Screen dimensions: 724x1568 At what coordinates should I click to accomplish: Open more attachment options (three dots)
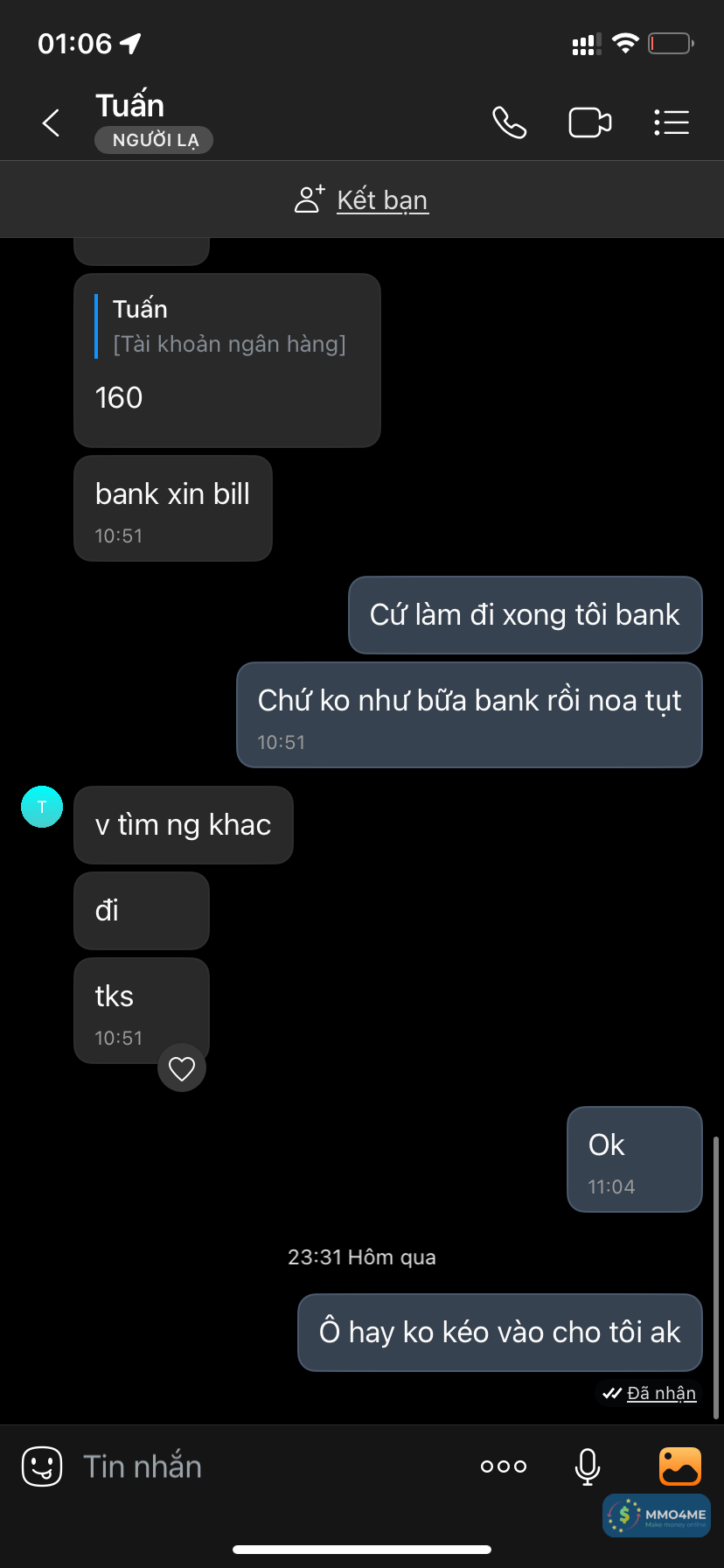pyautogui.click(x=504, y=1466)
